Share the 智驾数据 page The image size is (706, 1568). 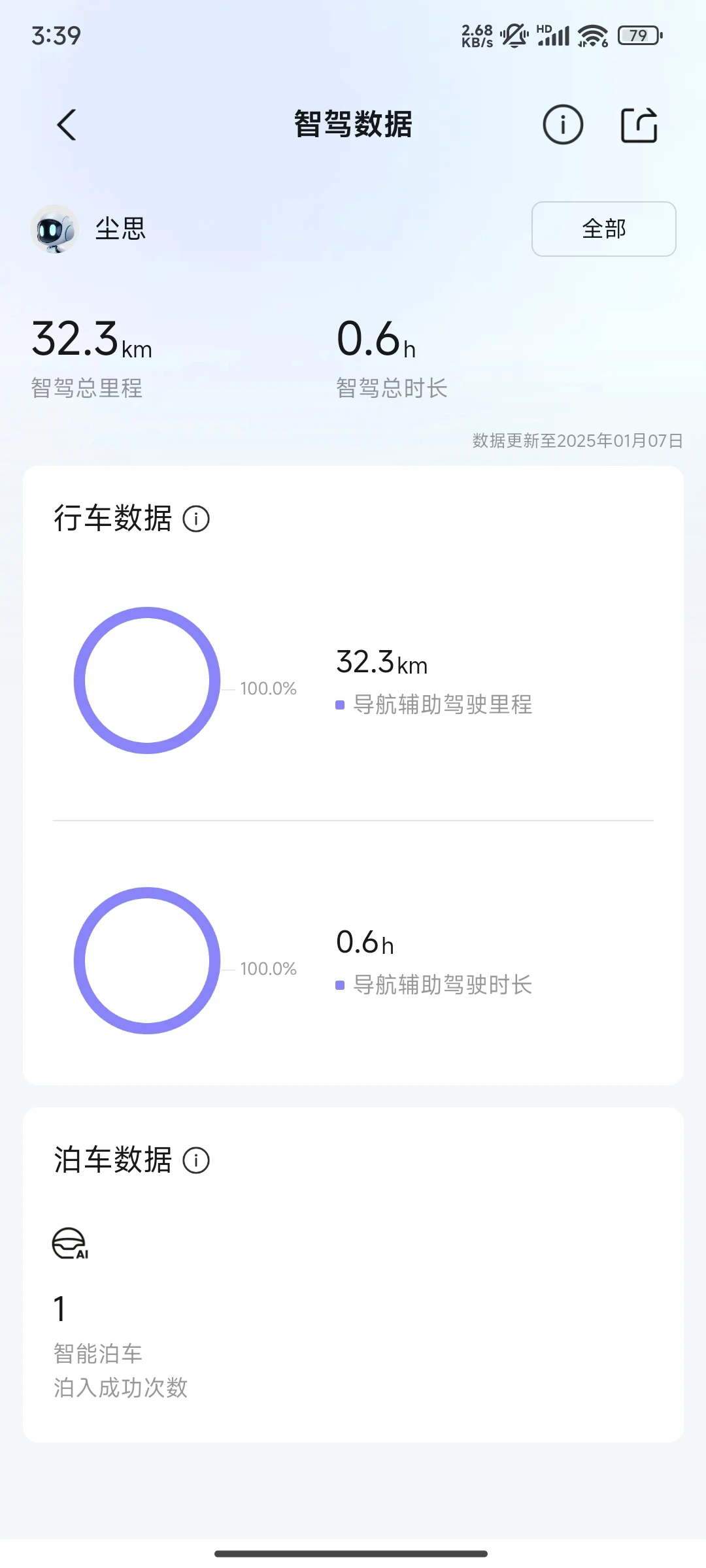click(x=639, y=124)
